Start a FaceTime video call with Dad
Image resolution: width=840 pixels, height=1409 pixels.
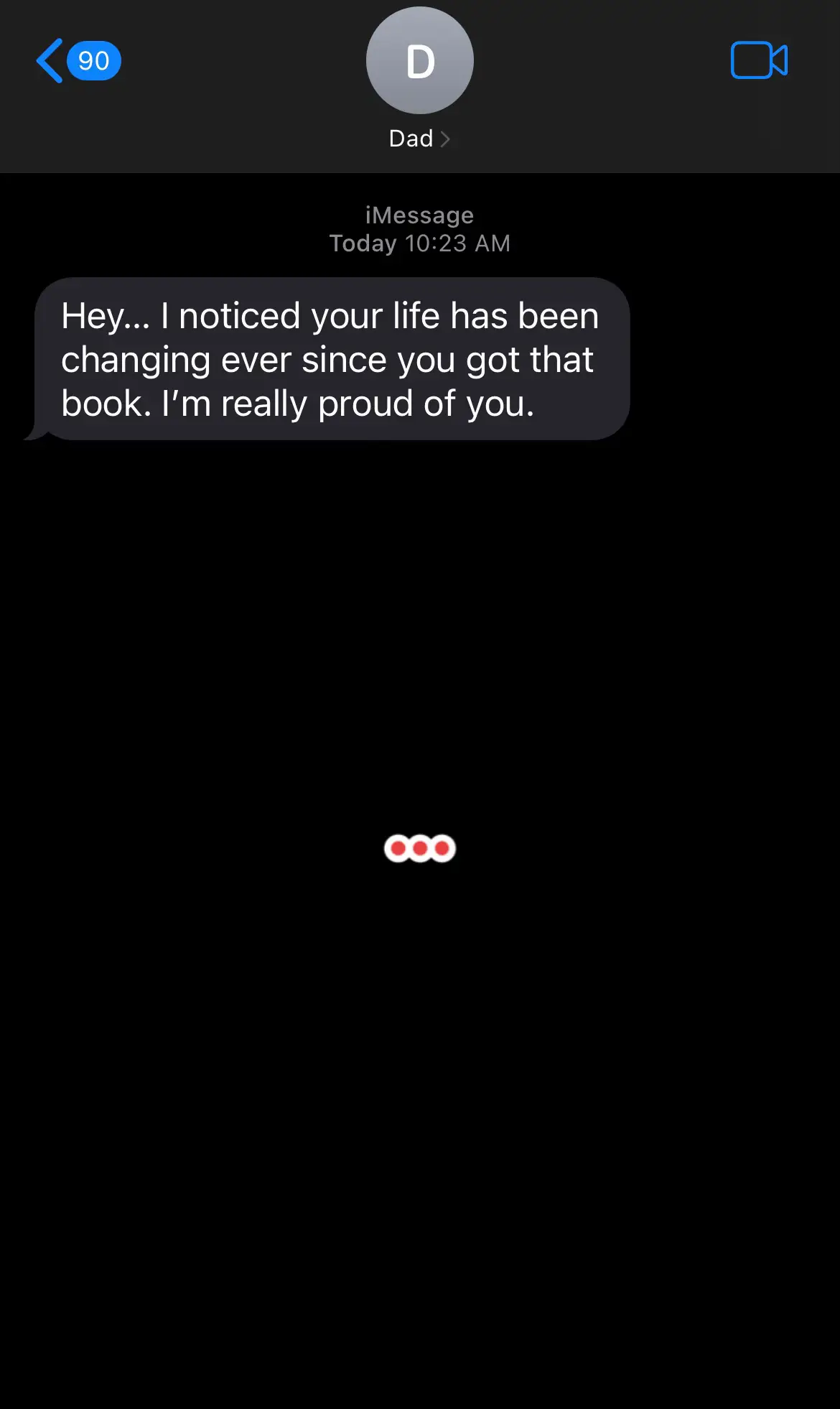coord(759,60)
